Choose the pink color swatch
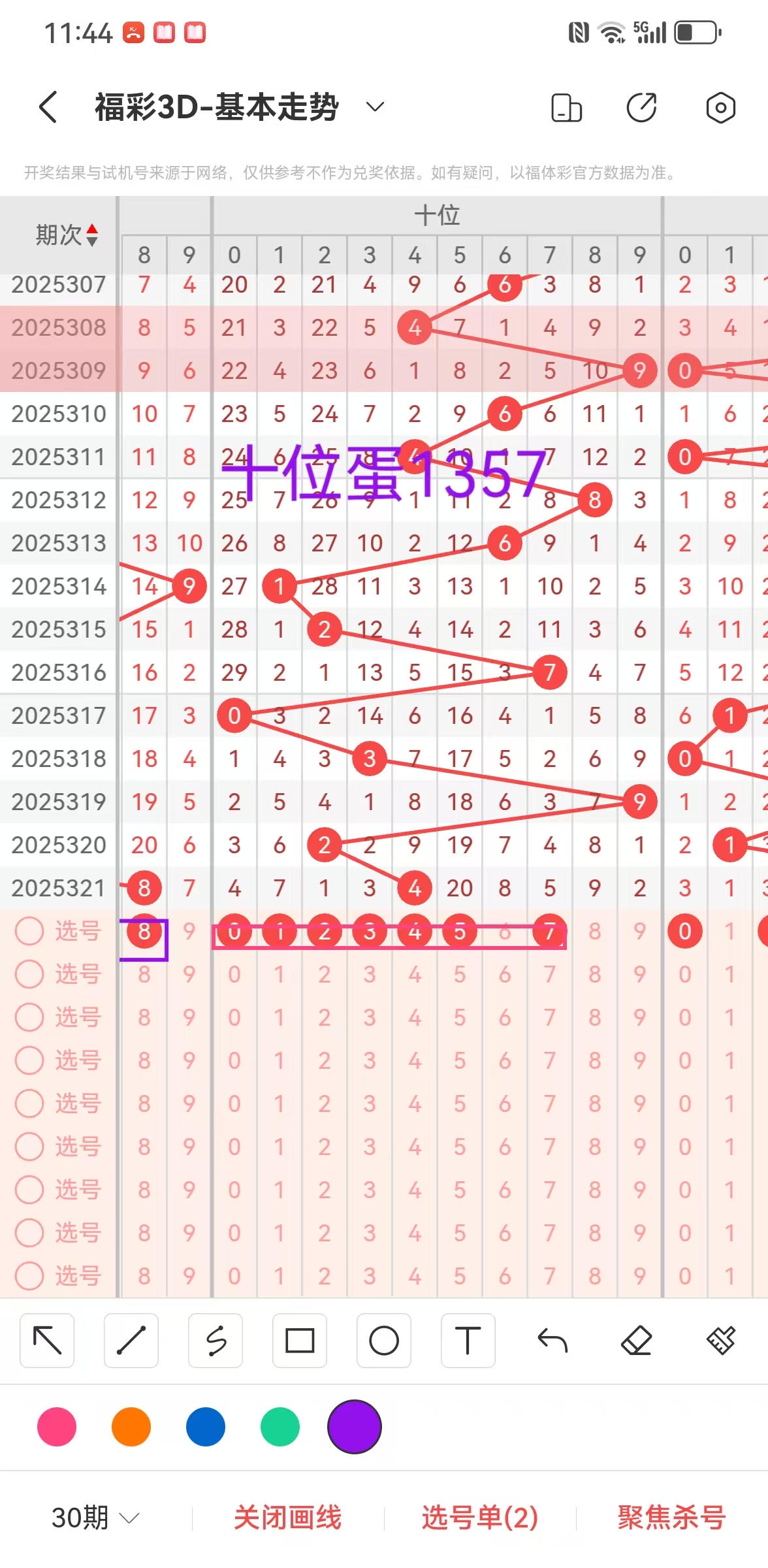This screenshot has height=1568, width=768. pyautogui.click(x=57, y=1427)
